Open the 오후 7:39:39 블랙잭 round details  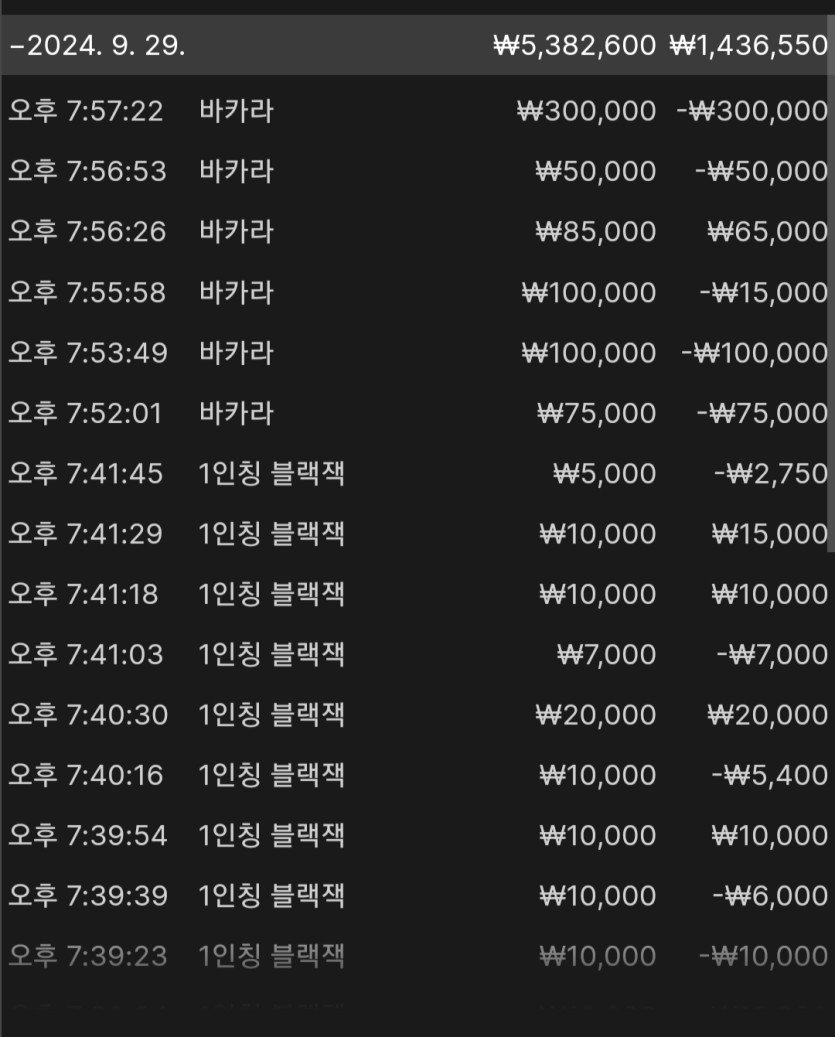coord(417,896)
